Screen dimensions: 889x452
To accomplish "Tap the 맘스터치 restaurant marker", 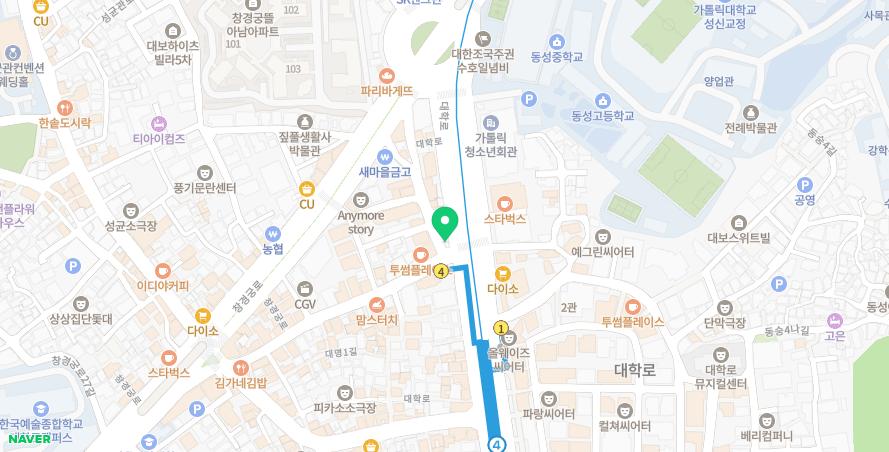I will [377, 304].
